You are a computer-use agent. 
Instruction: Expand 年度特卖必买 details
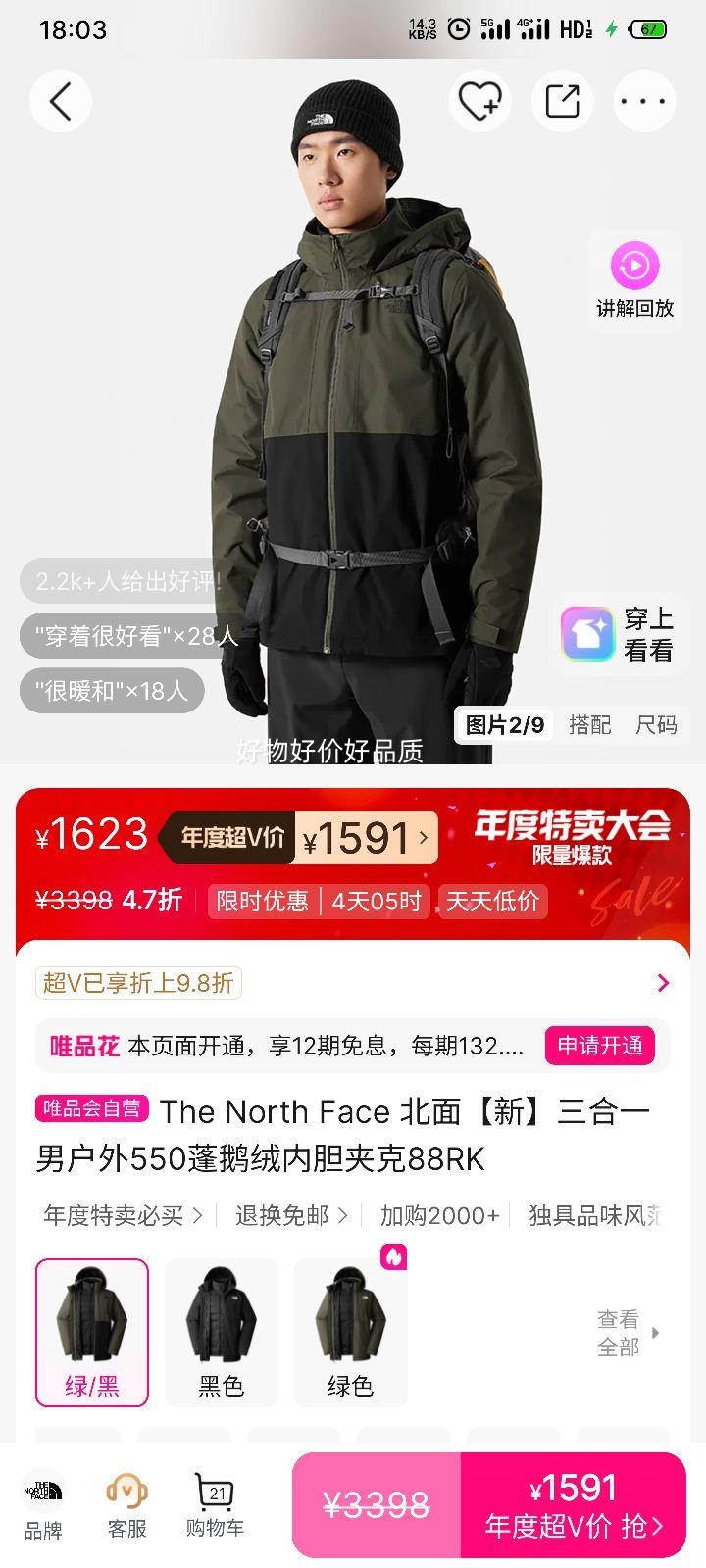point(113,1214)
